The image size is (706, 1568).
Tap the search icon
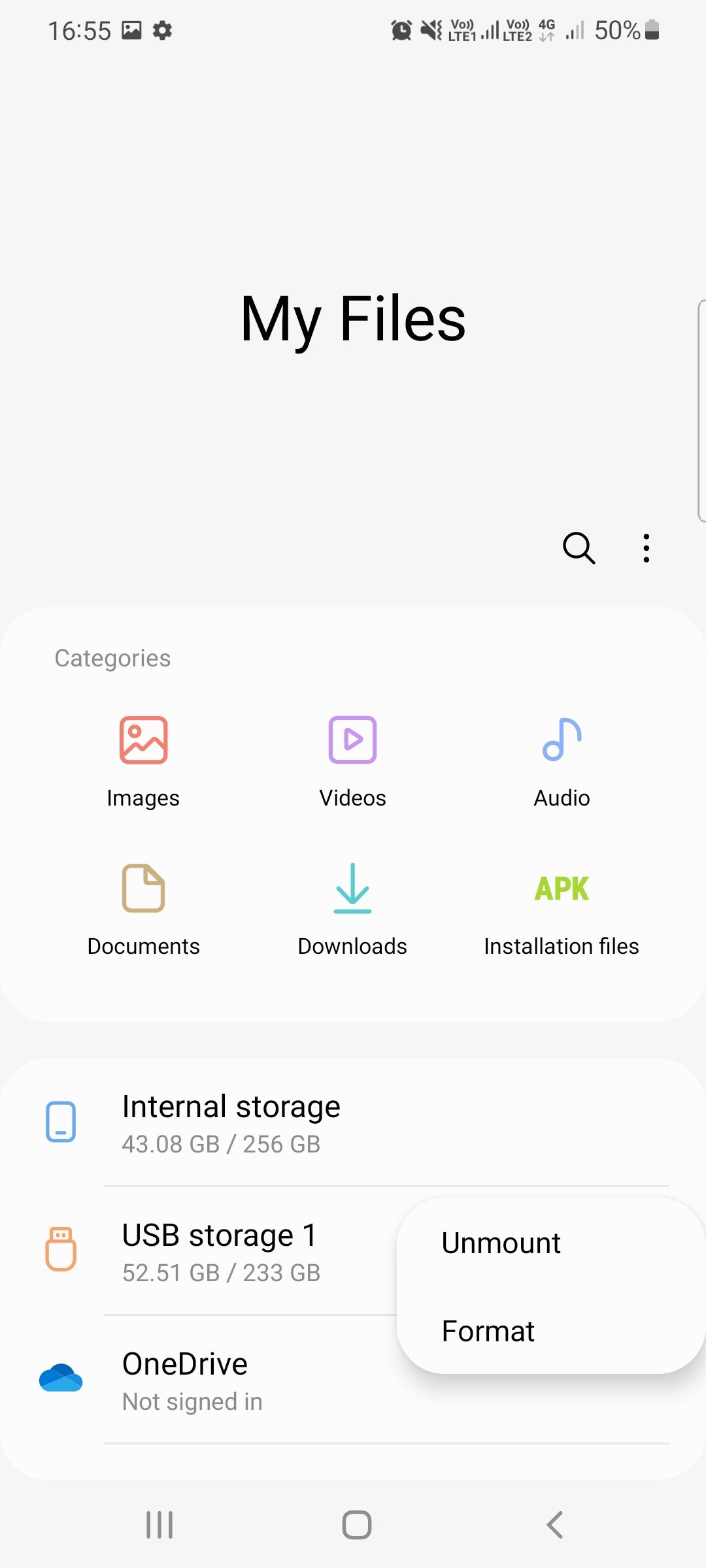[578, 548]
